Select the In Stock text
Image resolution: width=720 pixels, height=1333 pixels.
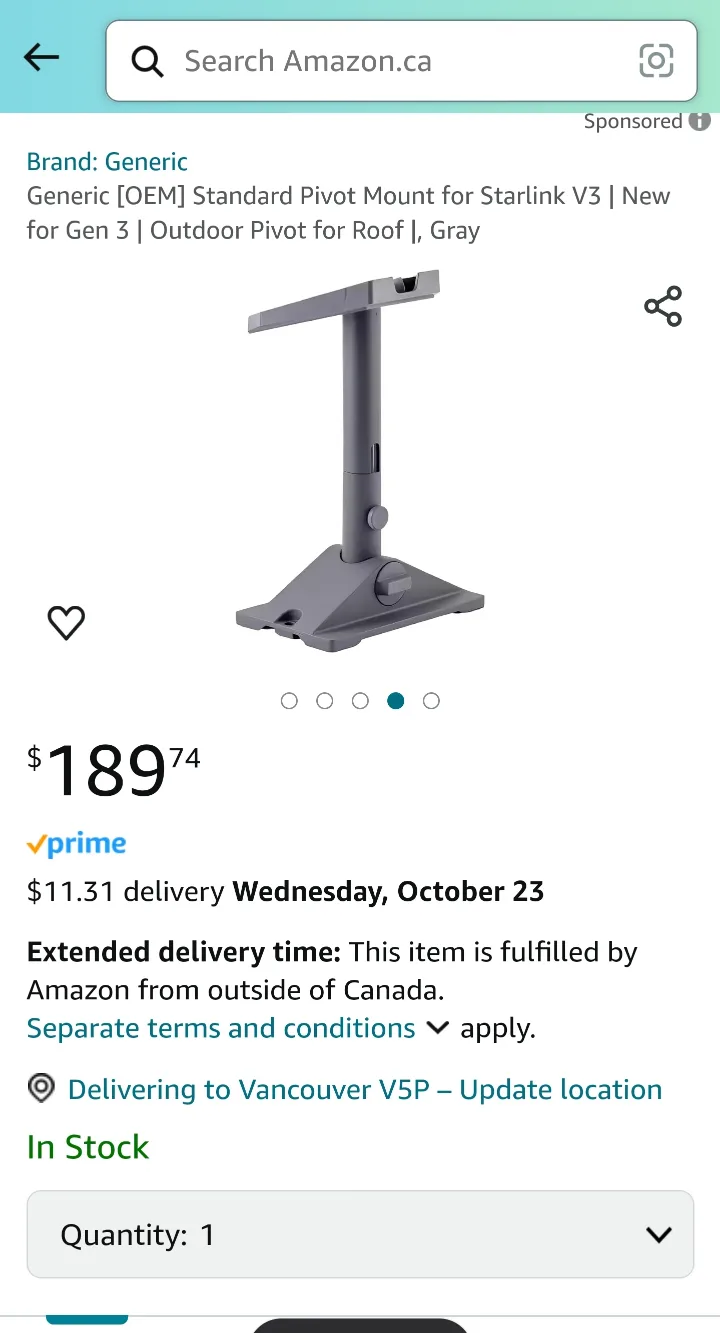point(88,1147)
